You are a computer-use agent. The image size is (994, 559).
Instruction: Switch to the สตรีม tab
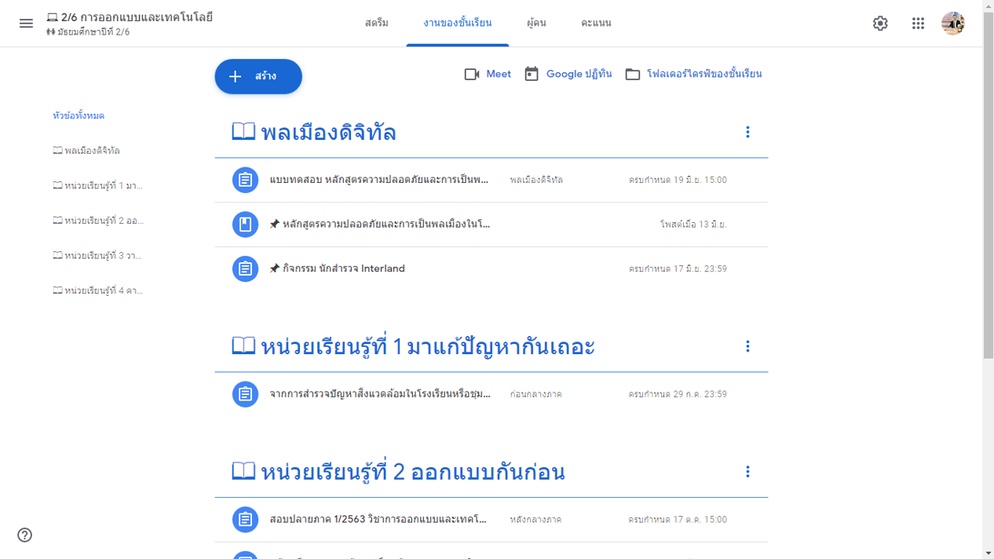coord(377,23)
